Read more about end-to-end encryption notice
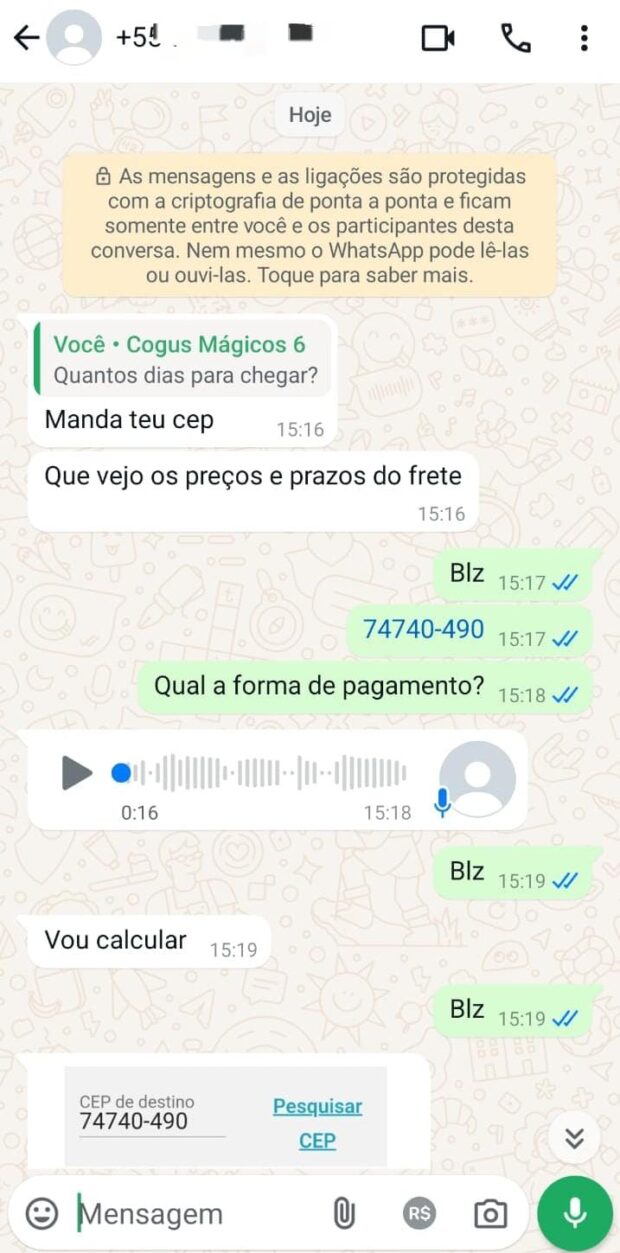The width and height of the screenshot is (620, 1253). 309,225
